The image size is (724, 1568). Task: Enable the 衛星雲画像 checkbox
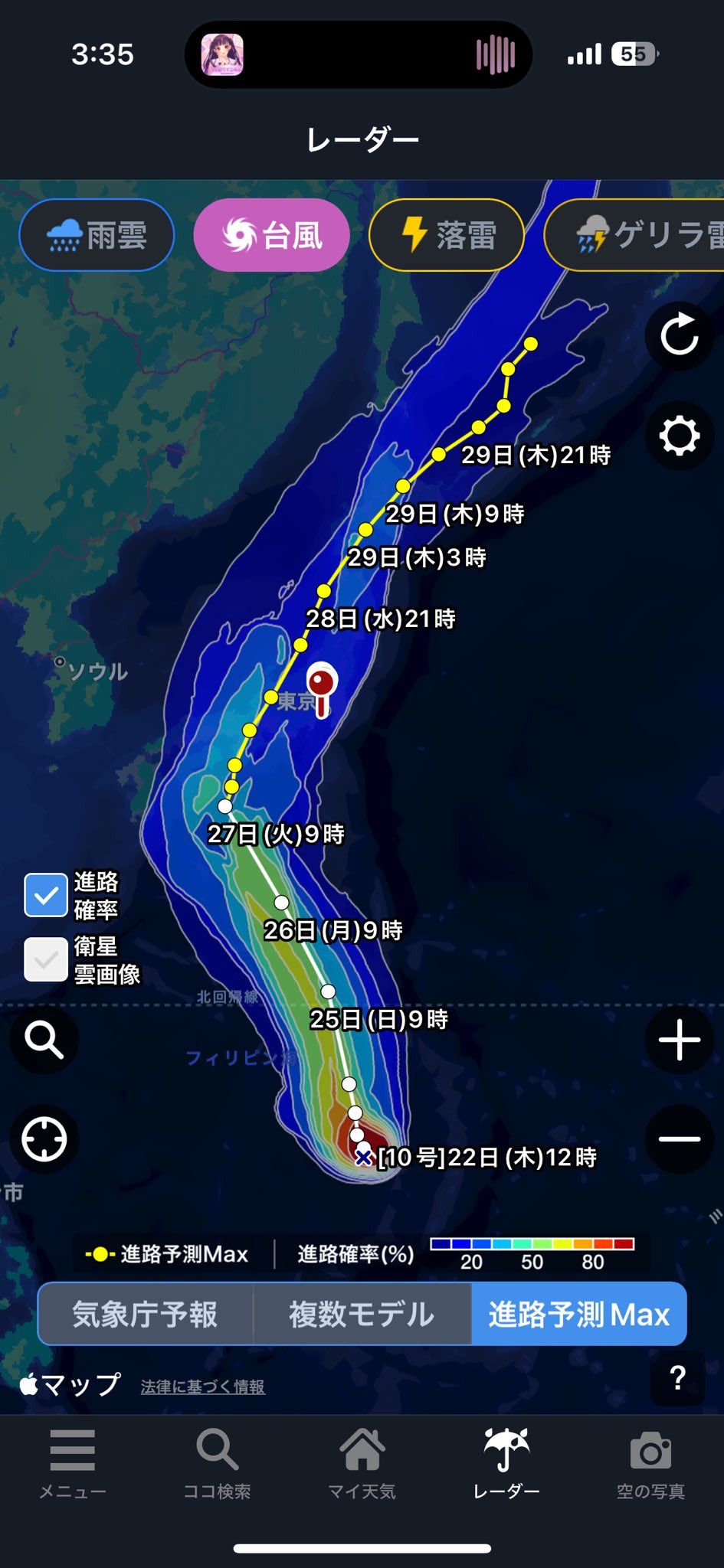(x=46, y=959)
